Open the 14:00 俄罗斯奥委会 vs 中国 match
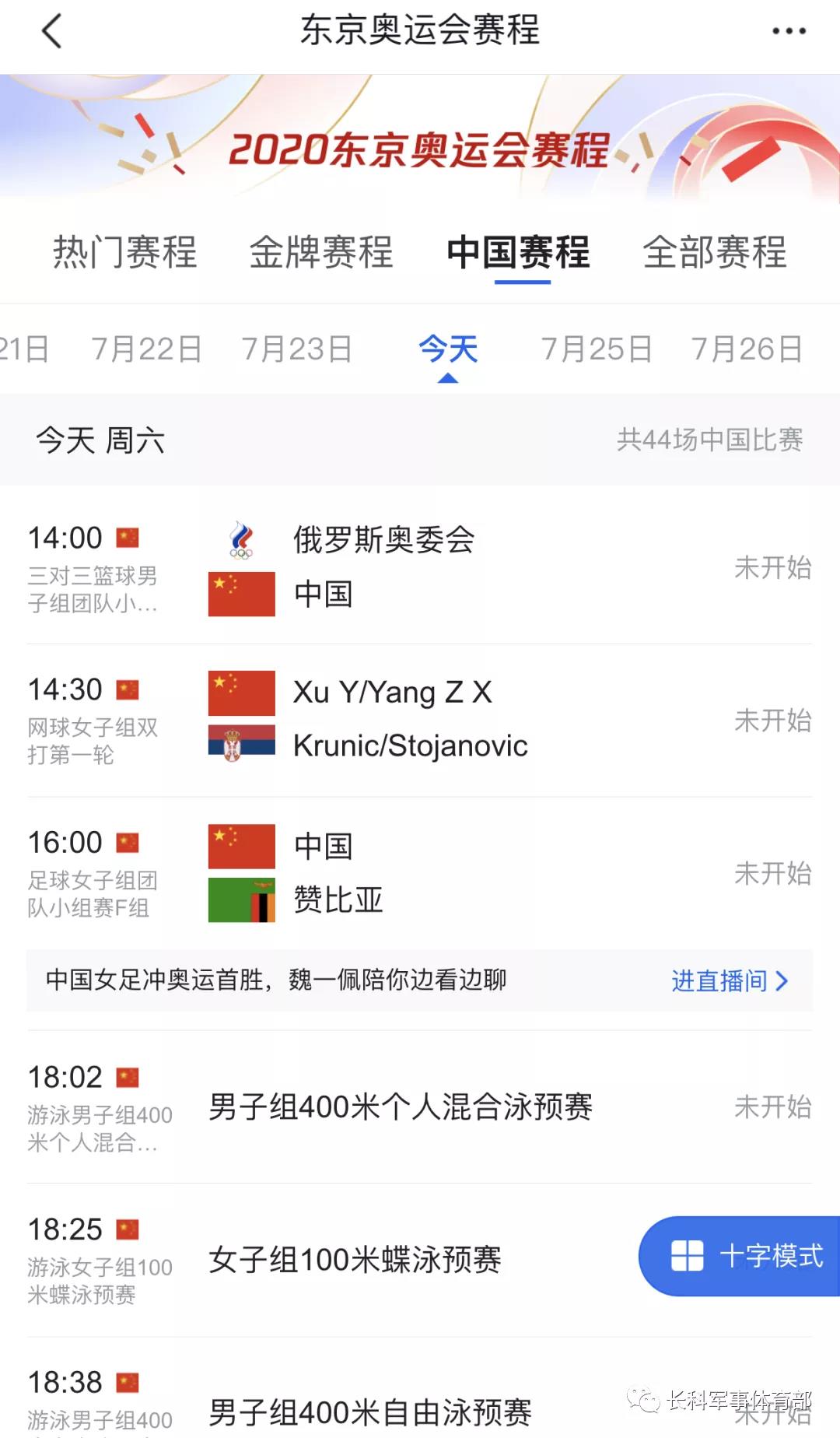 (x=420, y=567)
